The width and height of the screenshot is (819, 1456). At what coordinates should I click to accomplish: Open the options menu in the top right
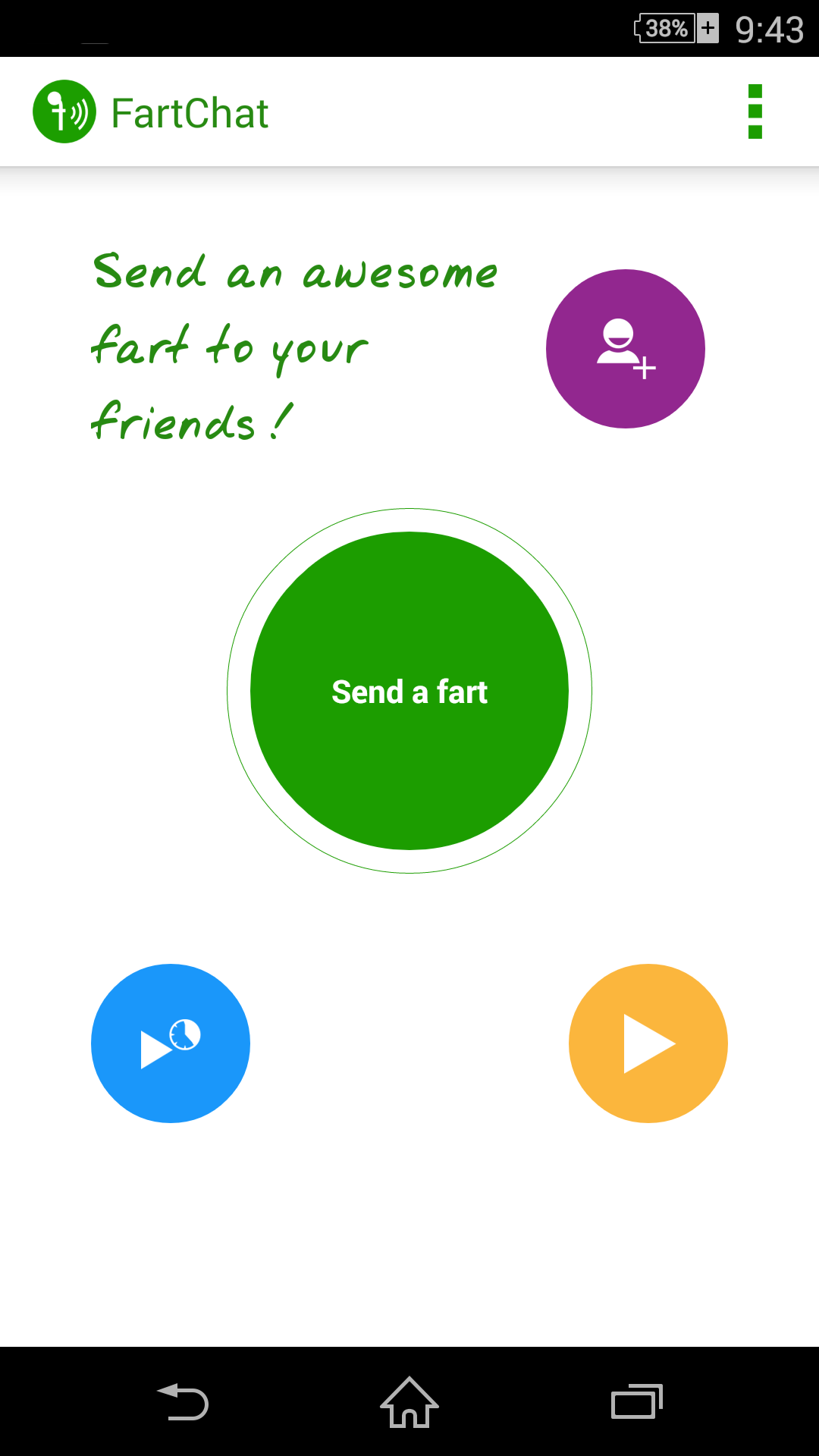755,111
